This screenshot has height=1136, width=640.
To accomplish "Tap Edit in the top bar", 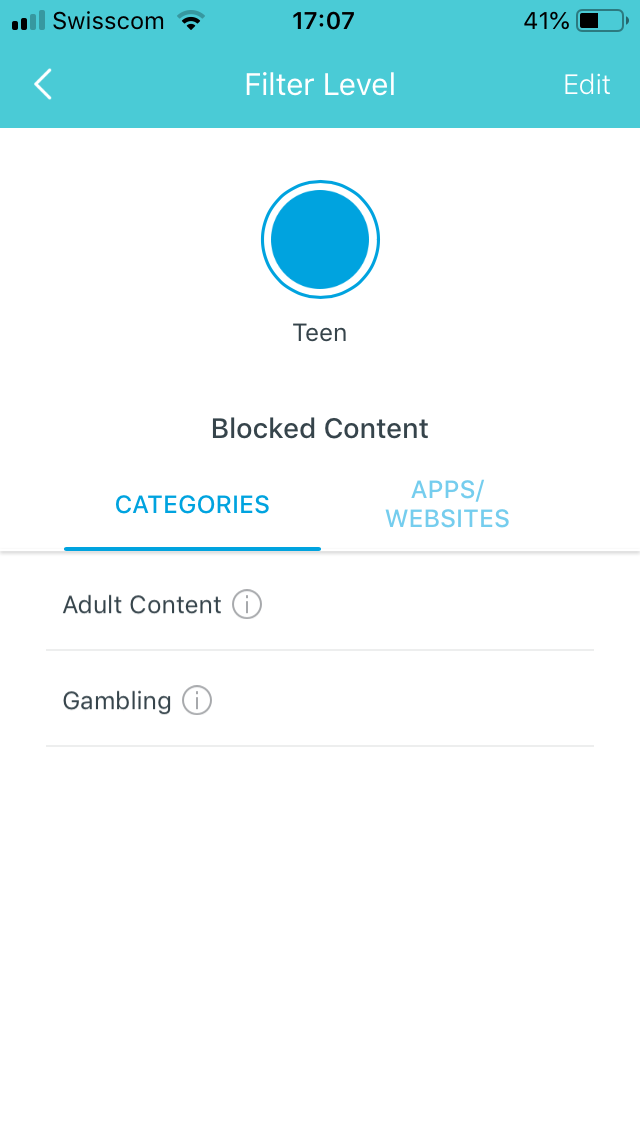I will pyautogui.click(x=586, y=85).
